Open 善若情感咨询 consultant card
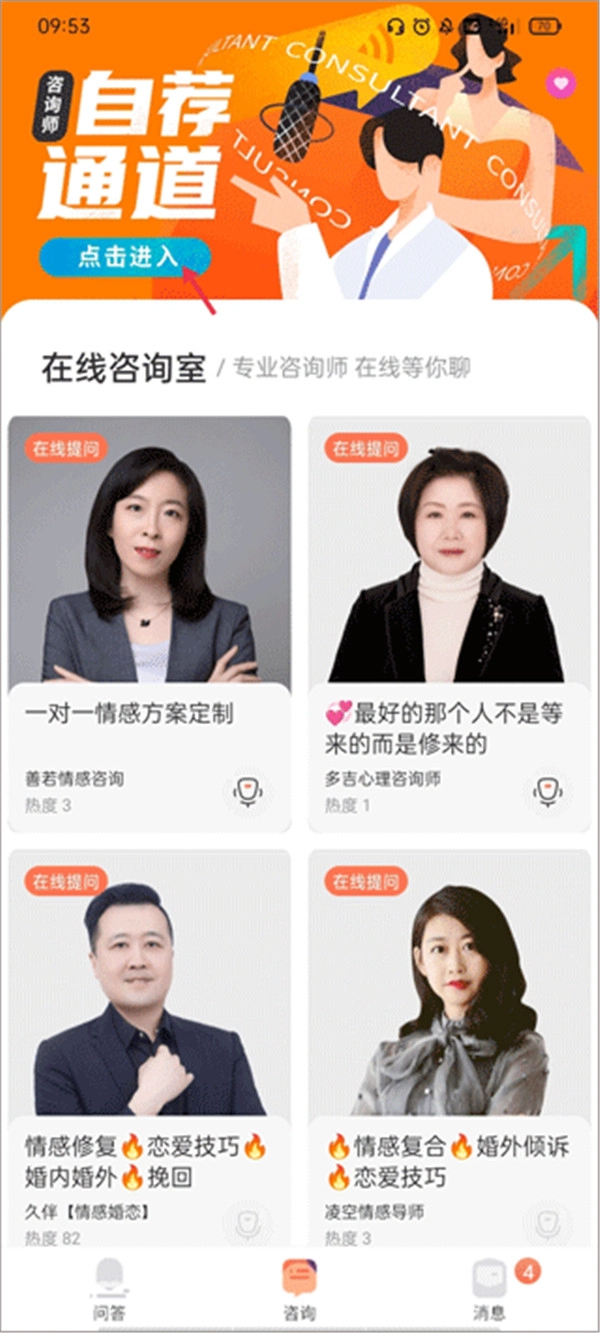Screen dimensions: 600x1333 pyautogui.click(x=150, y=600)
